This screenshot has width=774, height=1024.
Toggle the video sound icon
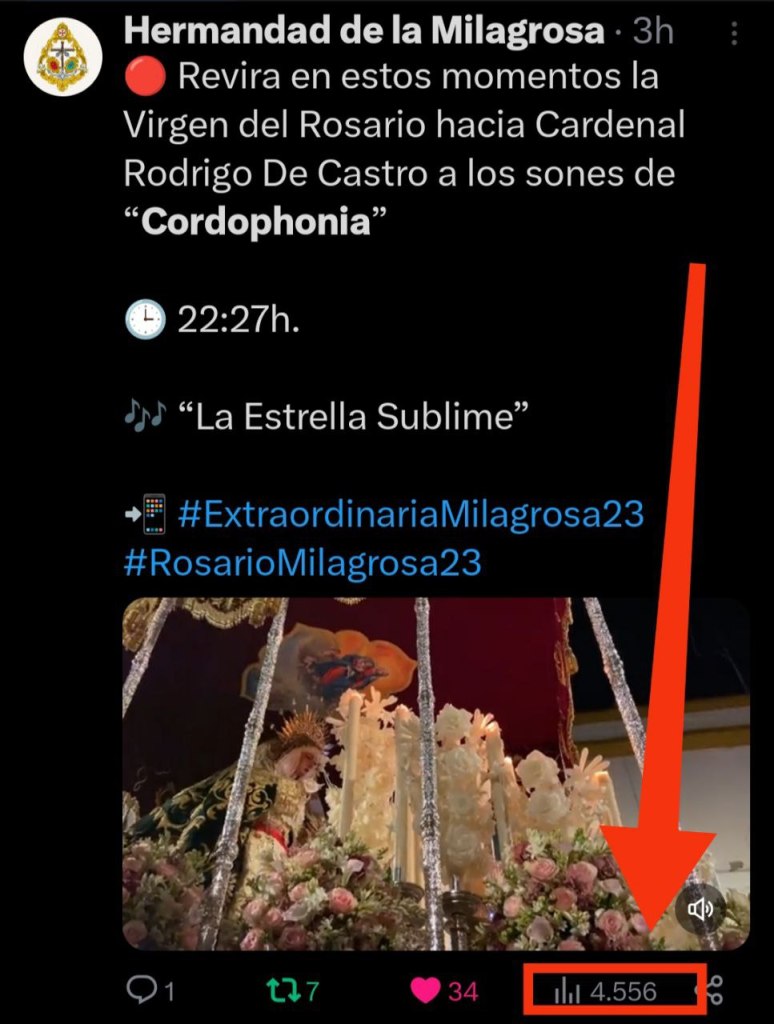(x=700, y=908)
